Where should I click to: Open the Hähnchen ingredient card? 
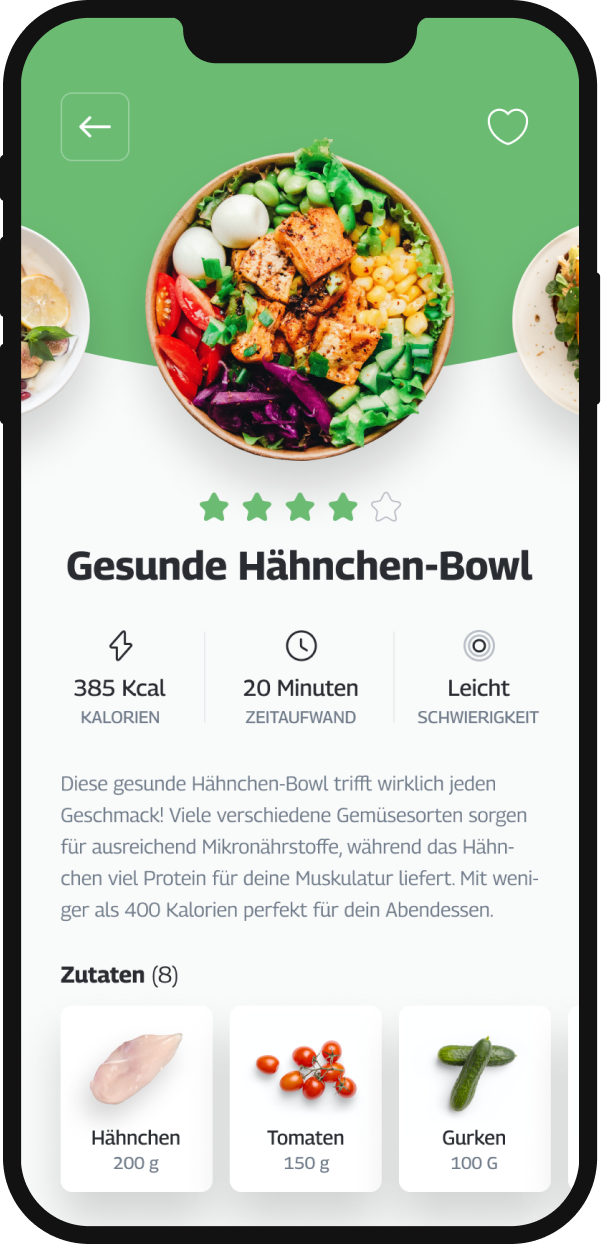pyautogui.click(x=136, y=1098)
